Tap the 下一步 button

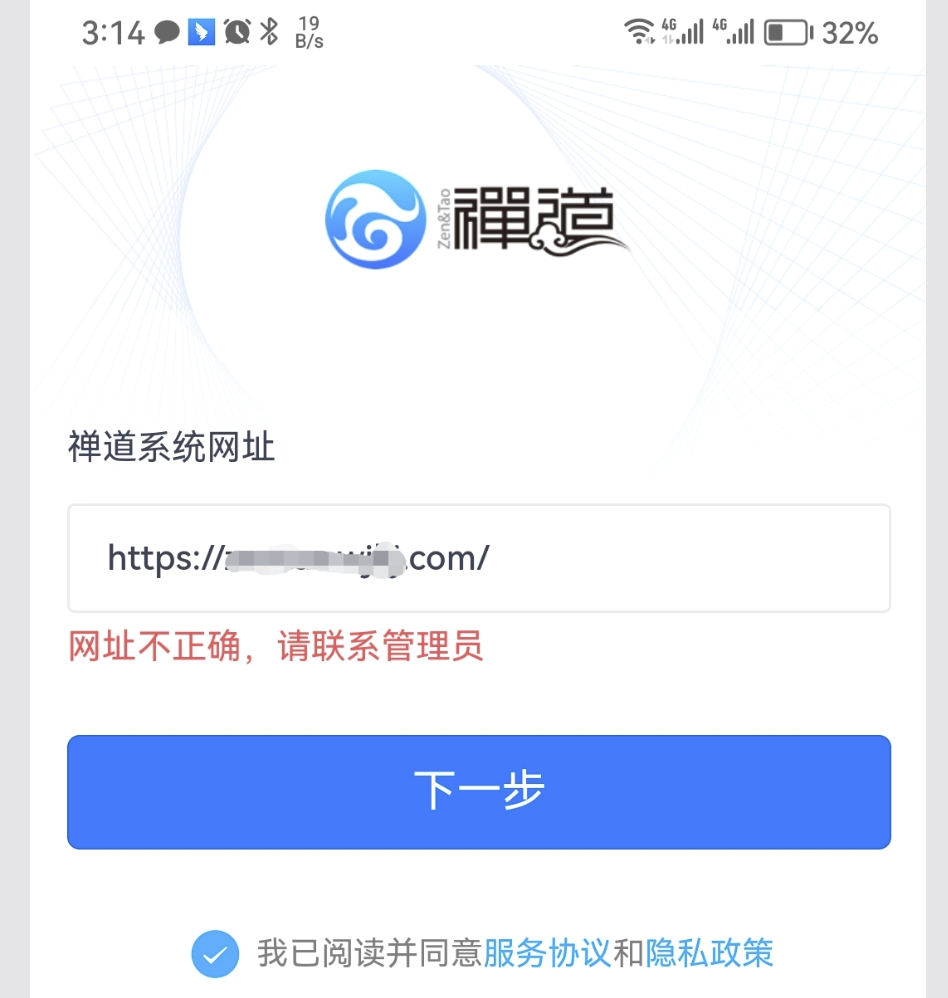click(478, 792)
